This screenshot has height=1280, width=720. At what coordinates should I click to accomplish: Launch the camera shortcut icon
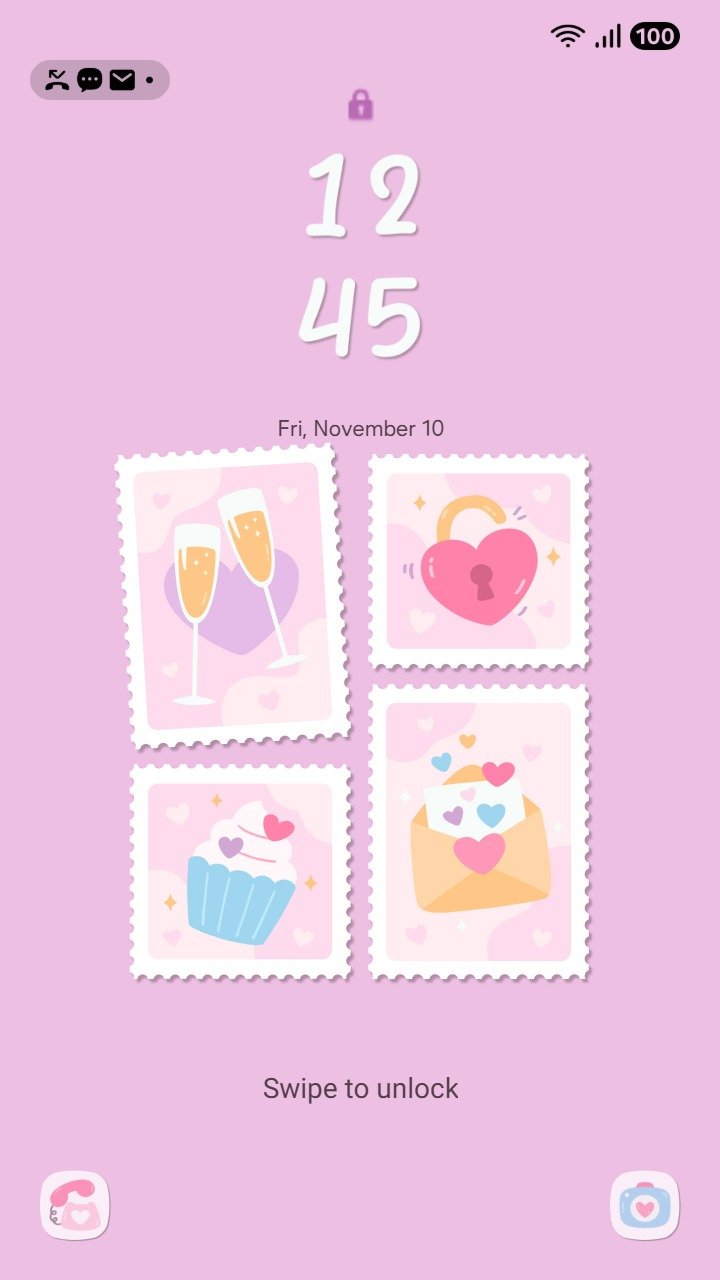pyautogui.click(x=645, y=1205)
